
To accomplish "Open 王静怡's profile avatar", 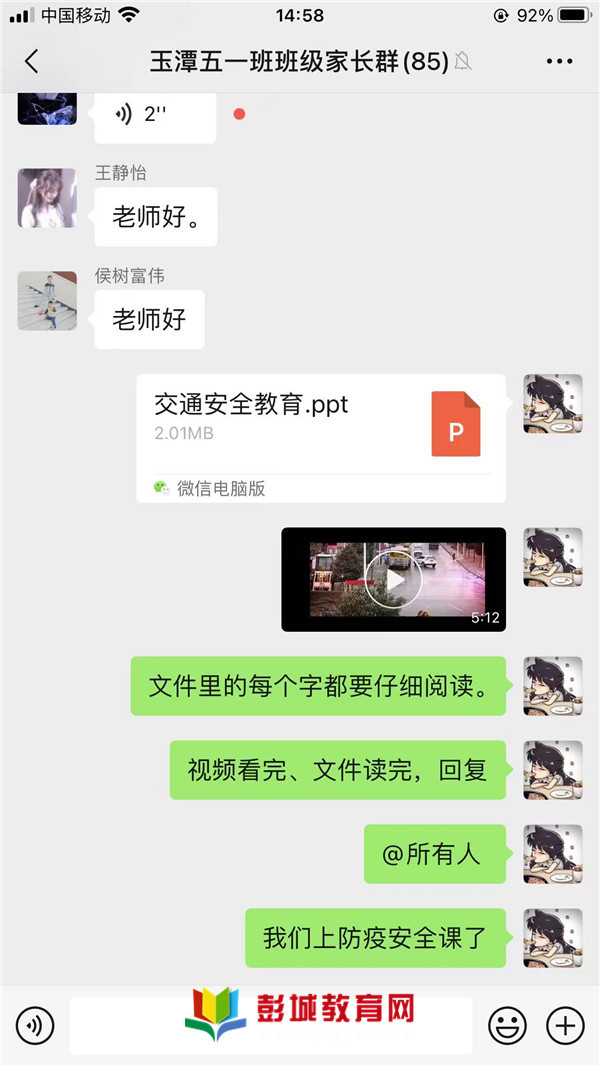I will pyautogui.click(x=47, y=198).
